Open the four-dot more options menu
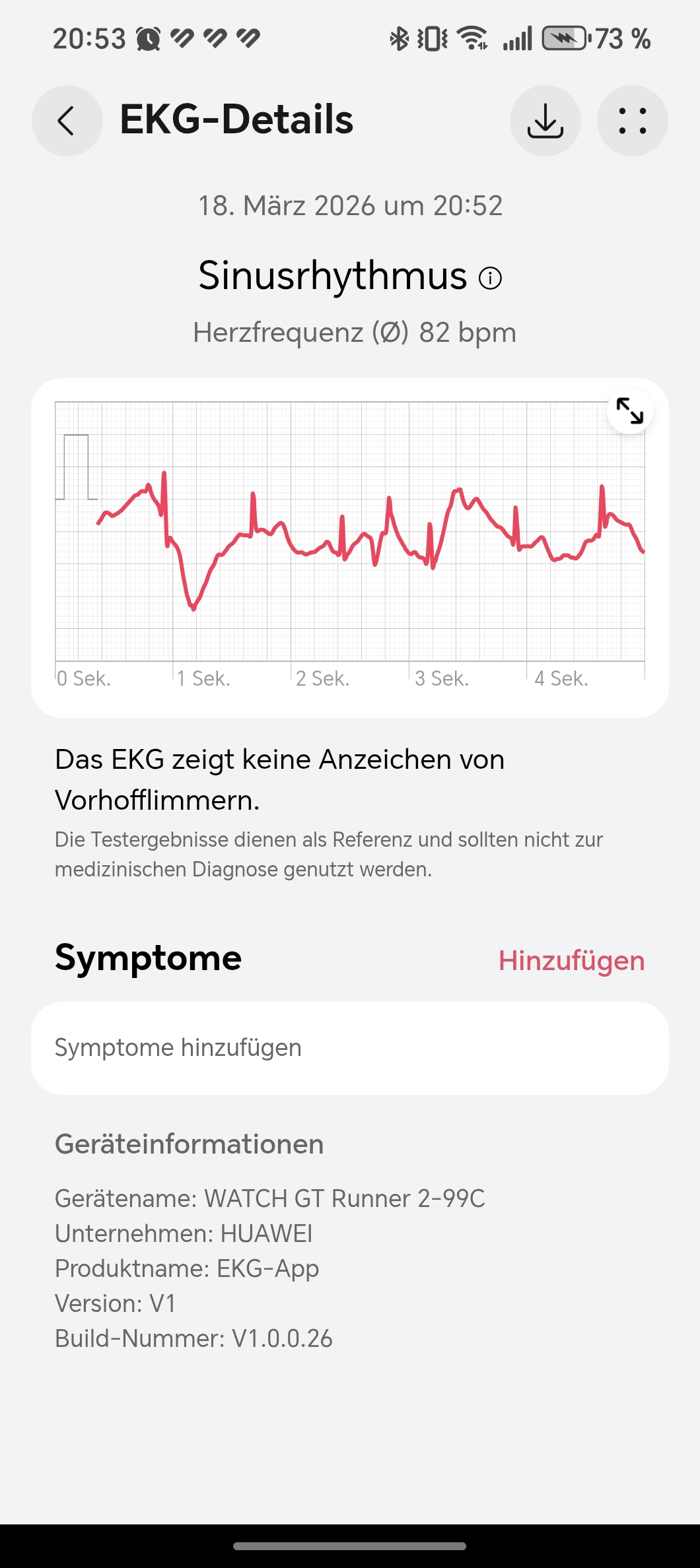Screen dimensions: 700x1568 (632, 121)
